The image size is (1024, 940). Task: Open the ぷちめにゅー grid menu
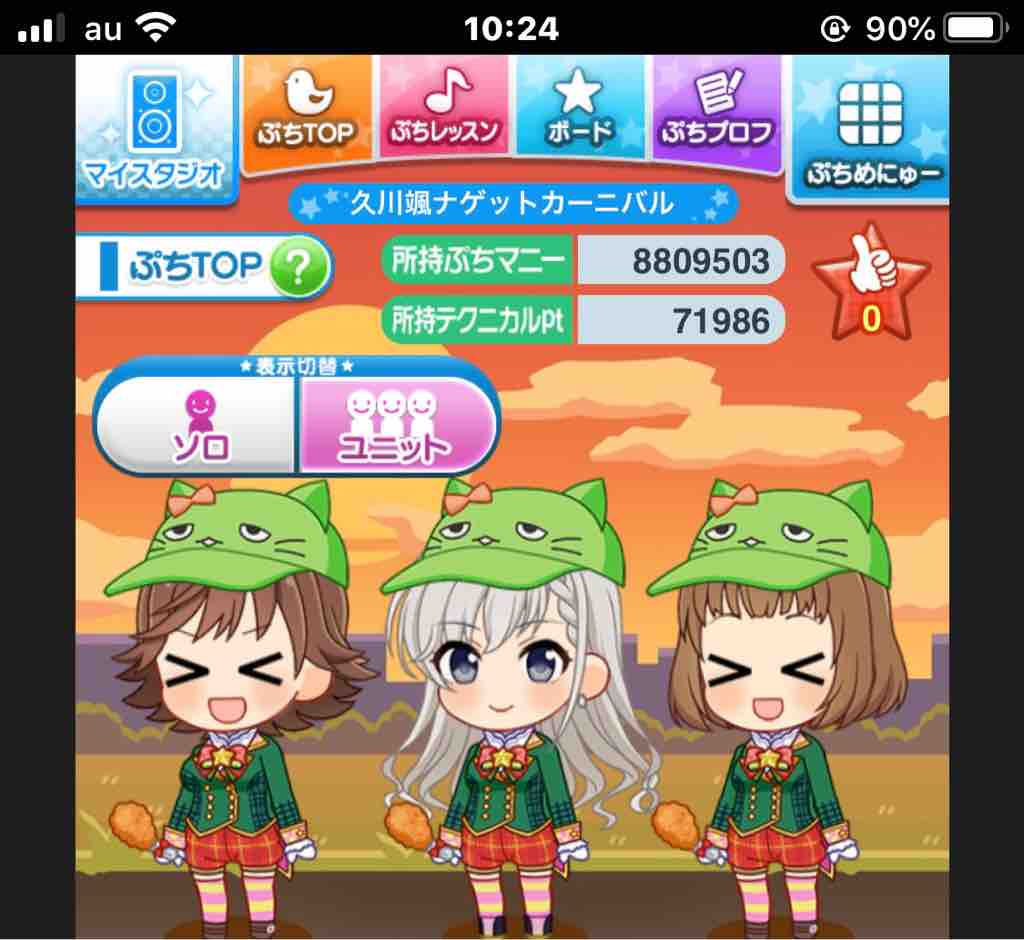[x=870, y=129]
